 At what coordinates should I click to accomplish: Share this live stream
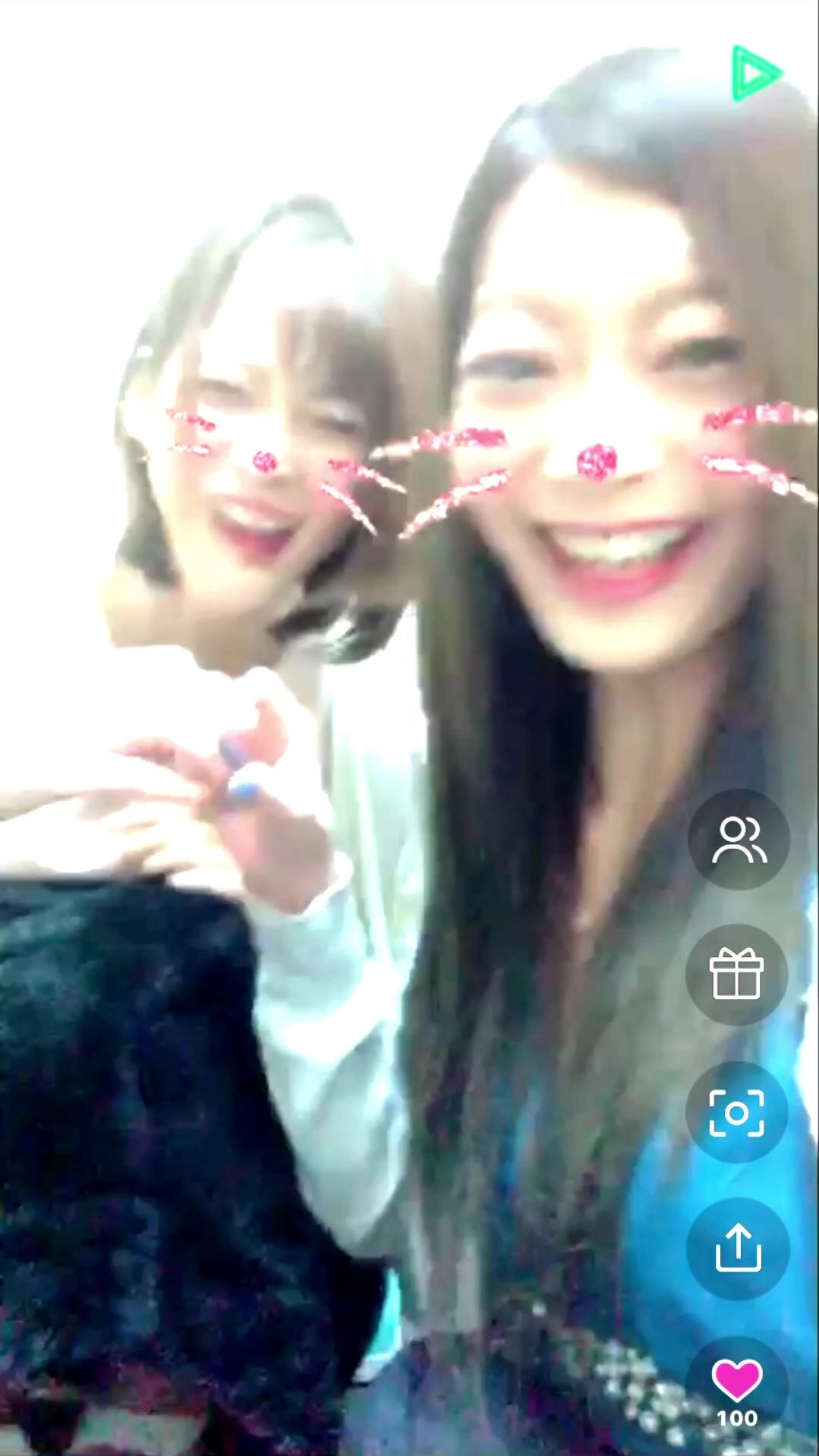point(738,1248)
